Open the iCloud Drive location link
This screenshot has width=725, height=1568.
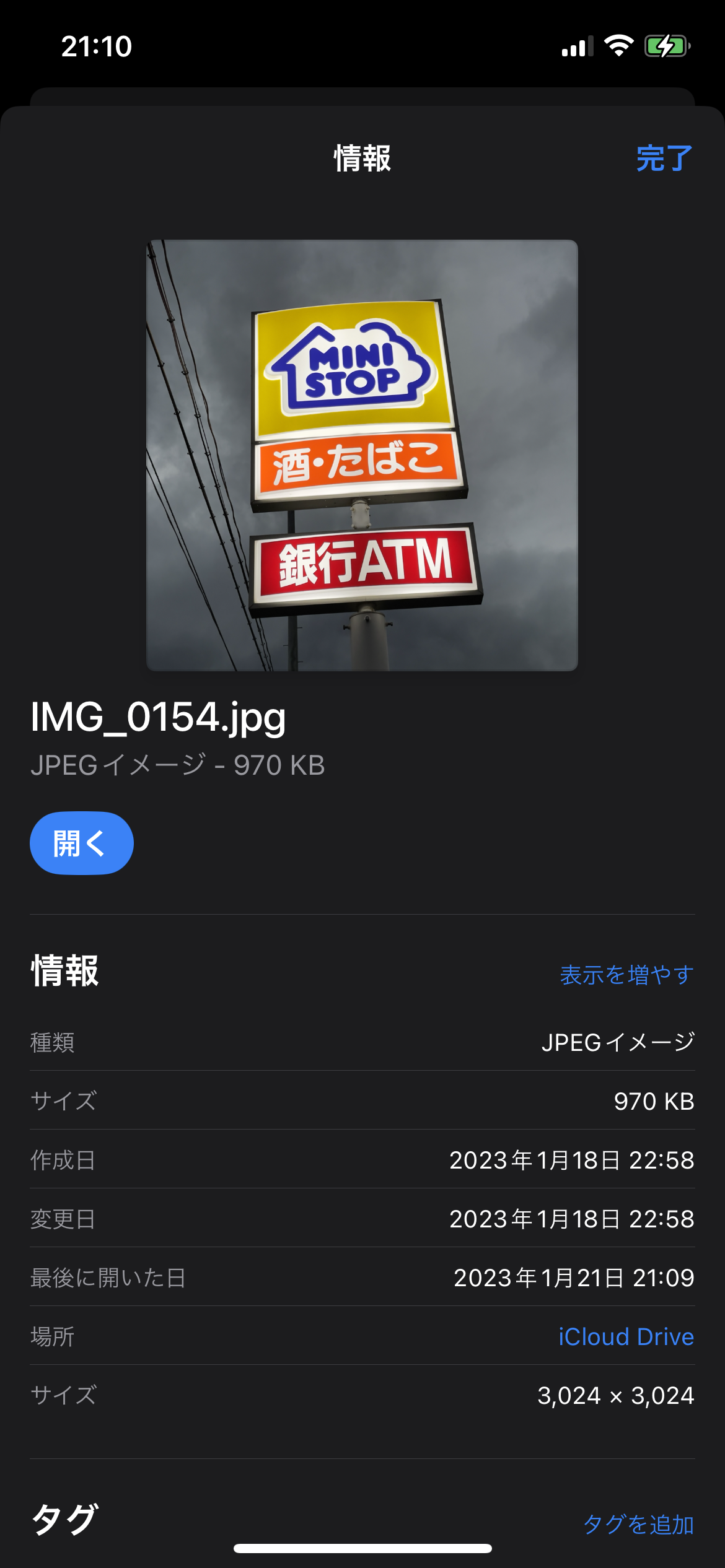click(x=626, y=1336)
